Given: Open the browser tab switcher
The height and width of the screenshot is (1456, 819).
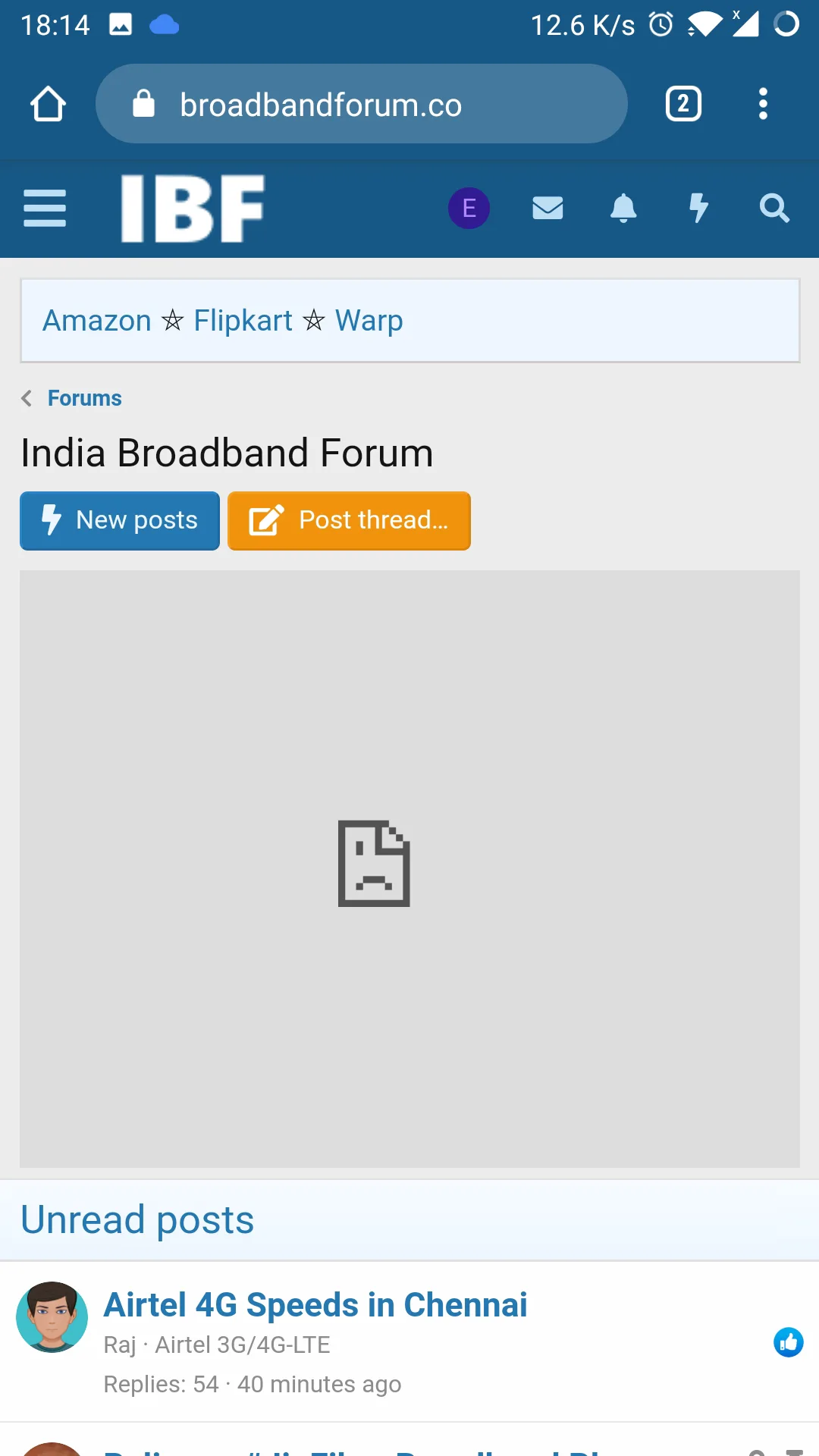Looking at the screenshot, I should (x=682, y=104).
